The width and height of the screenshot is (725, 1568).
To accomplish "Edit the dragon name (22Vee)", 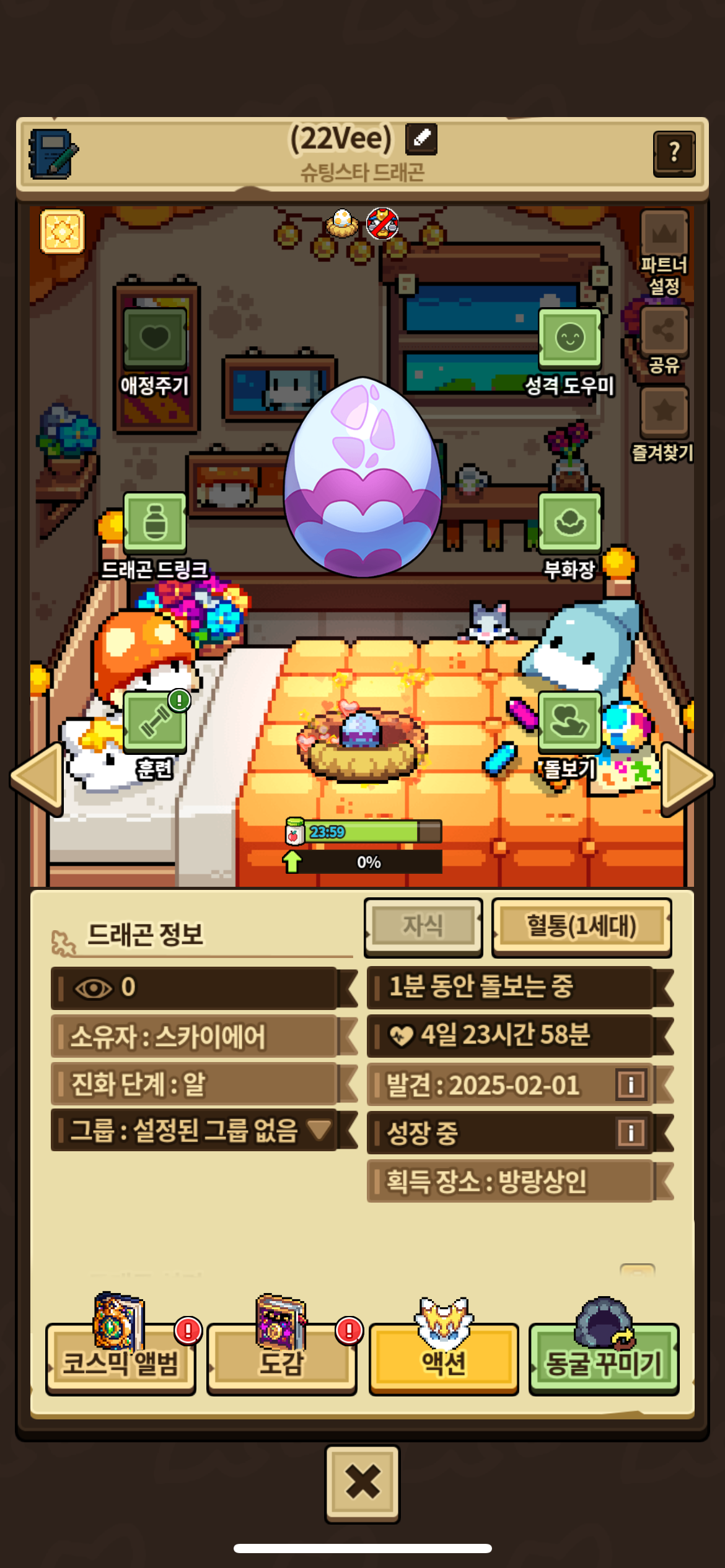I will point(421,138).
